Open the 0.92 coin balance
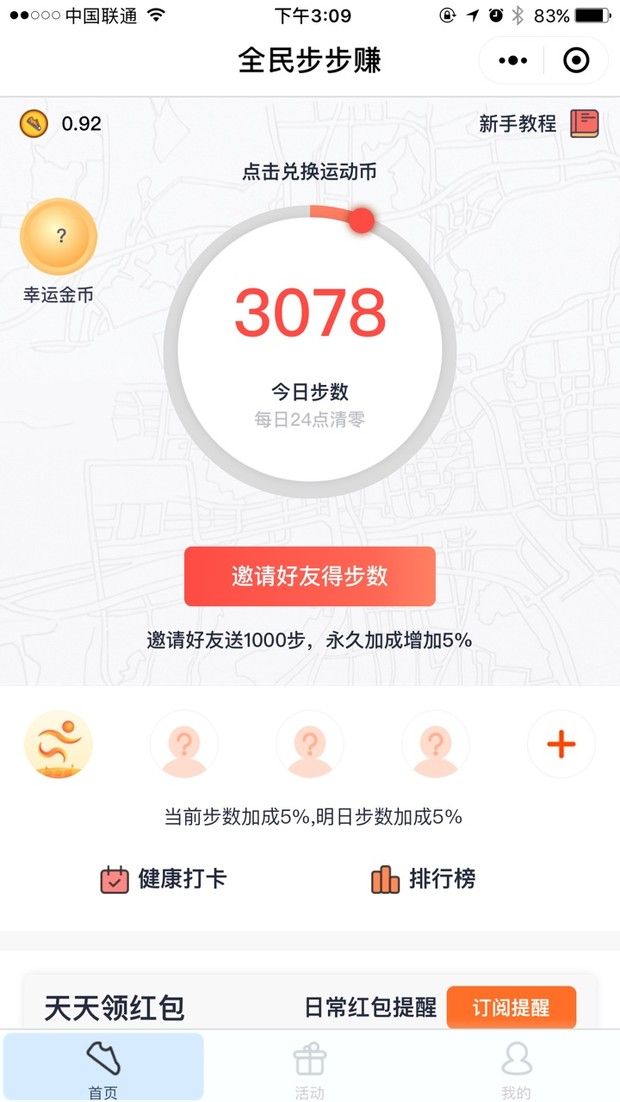 (61, 124)
